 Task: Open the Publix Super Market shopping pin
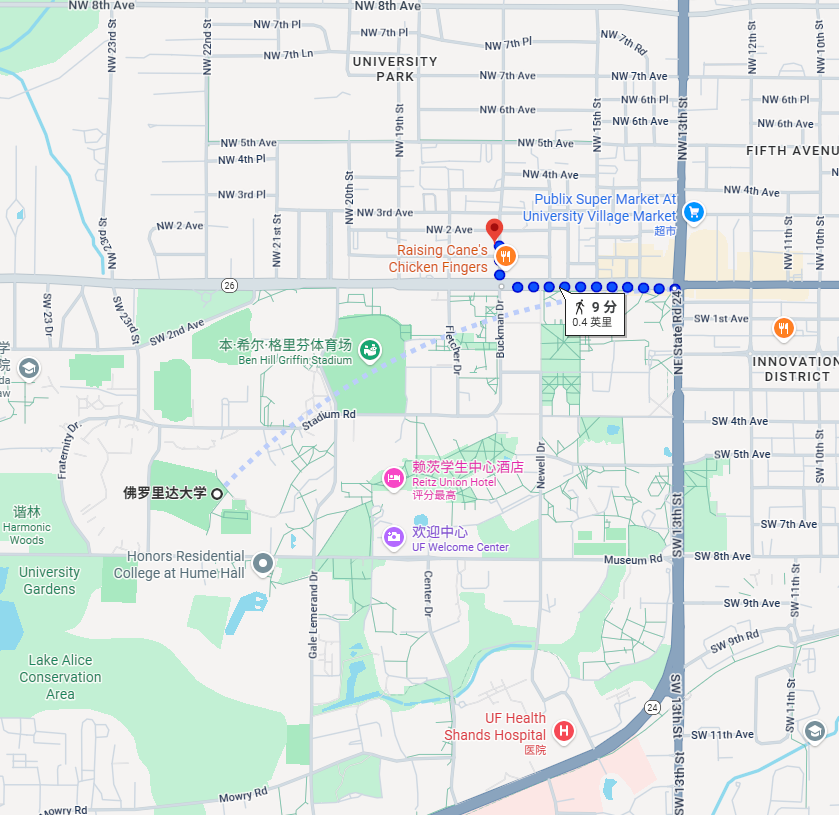tap(694, 212)
